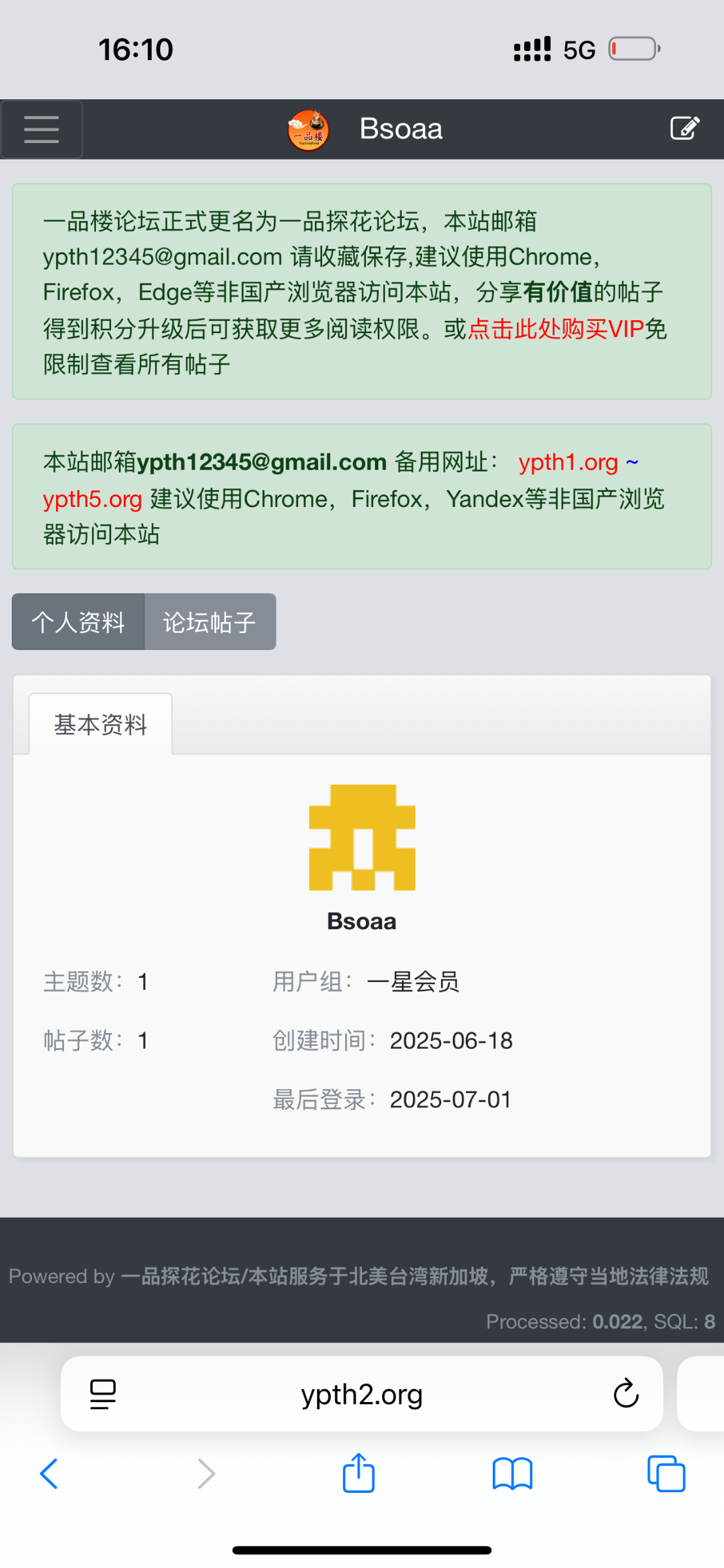Screen dimensions: 724x1568
Task: Select the 基本资料 tab
Action: pyautogui.click(x=100, y=724)
